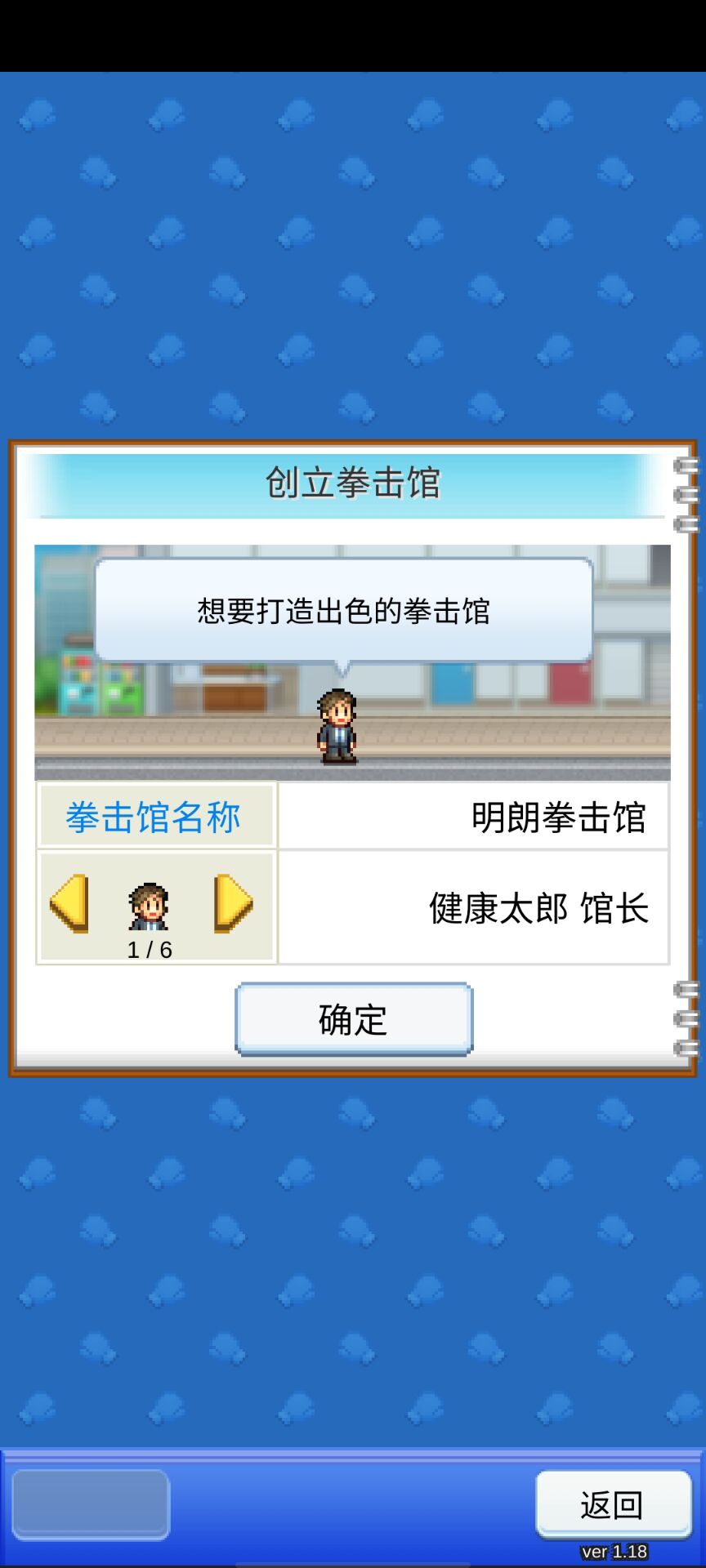Select the next character with right arrow
This screenshot has width=706, height=1568.
click(x=233, y=903)
